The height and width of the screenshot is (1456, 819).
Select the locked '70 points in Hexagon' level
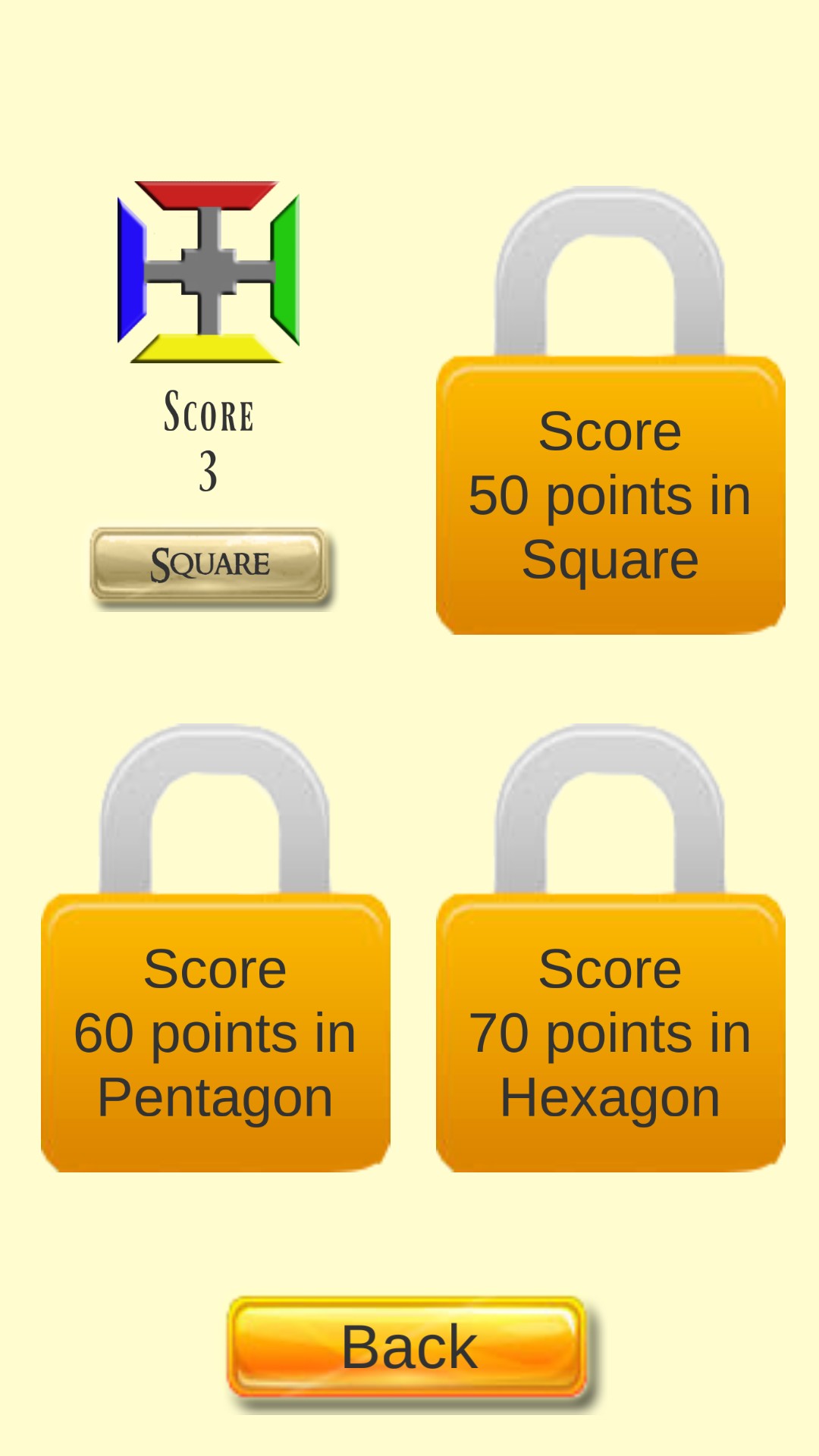point(610,949)
